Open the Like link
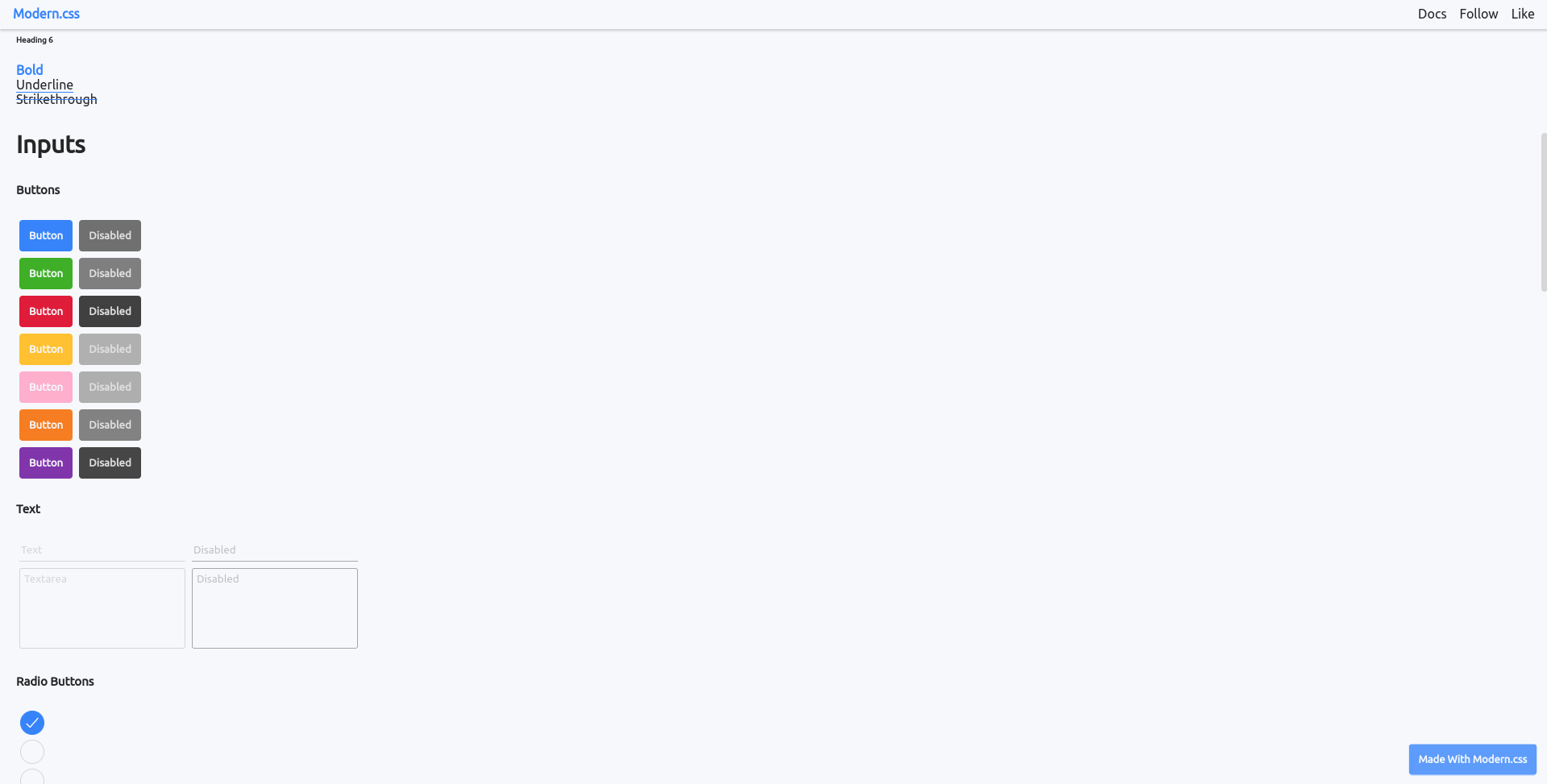Image resolution: width=1547 pixels, height=784 pixels. pyautogui.click(x=1522, y=14)
